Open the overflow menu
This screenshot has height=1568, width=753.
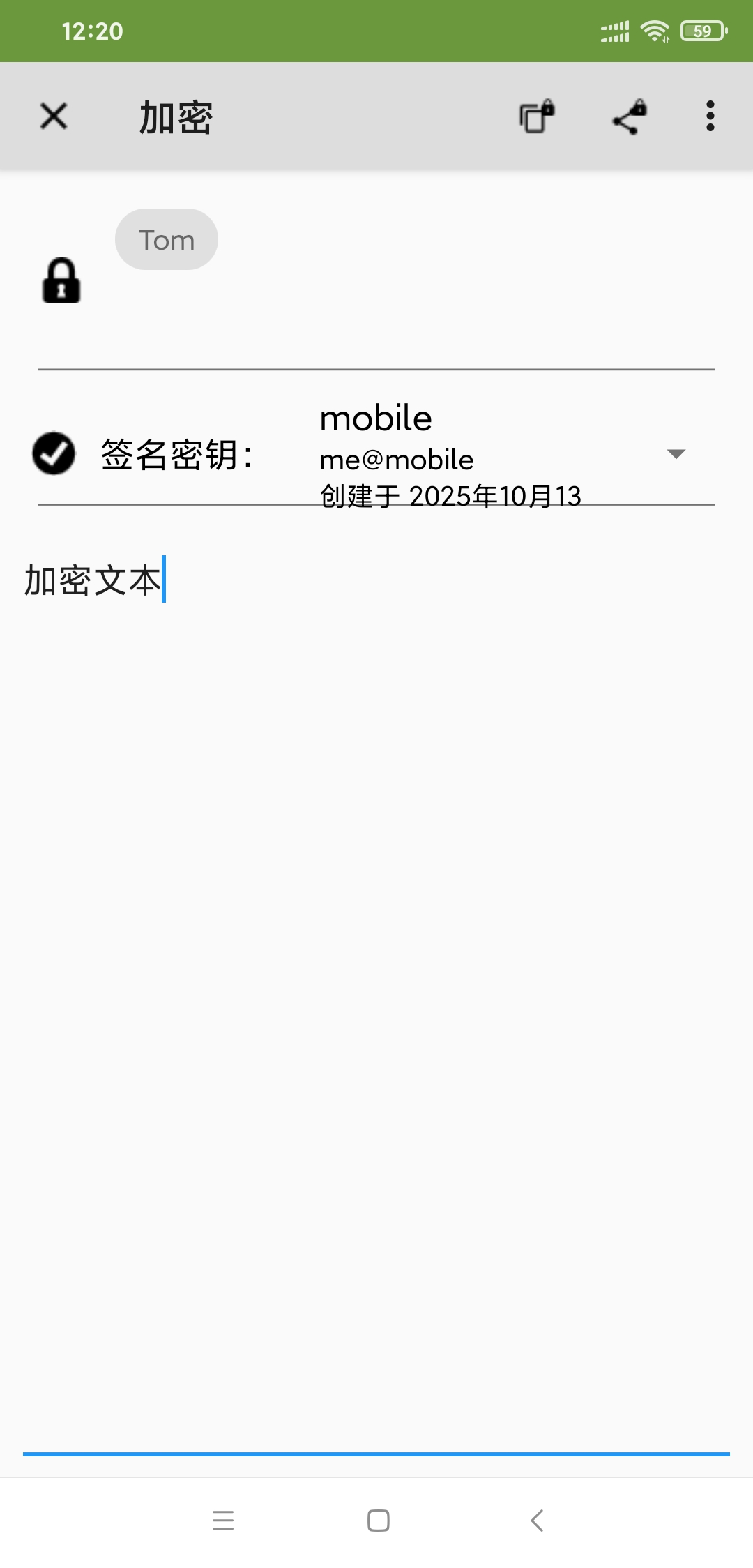(x=710, y=116)
